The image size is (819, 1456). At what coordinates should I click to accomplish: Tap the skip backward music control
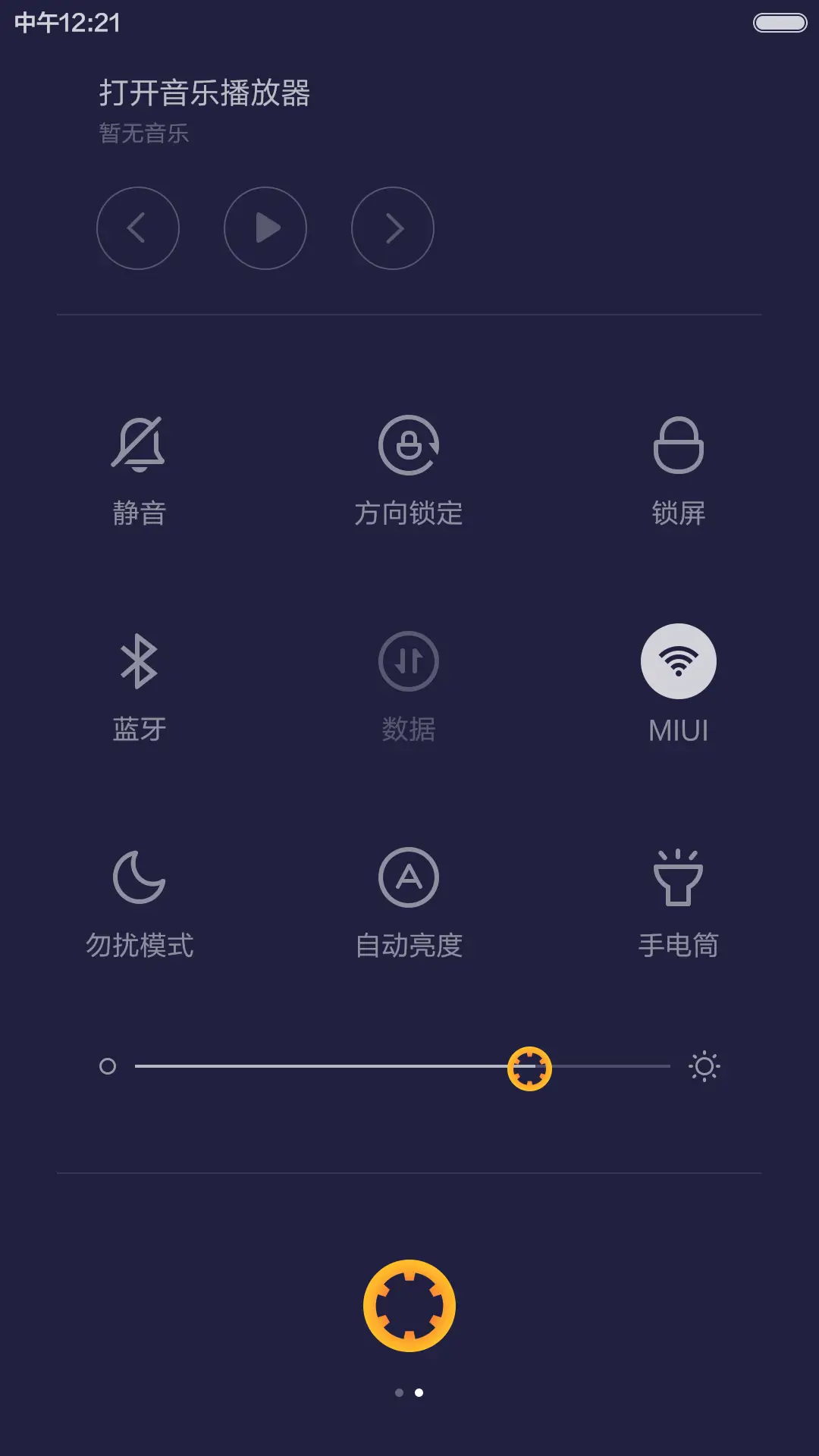138,228
